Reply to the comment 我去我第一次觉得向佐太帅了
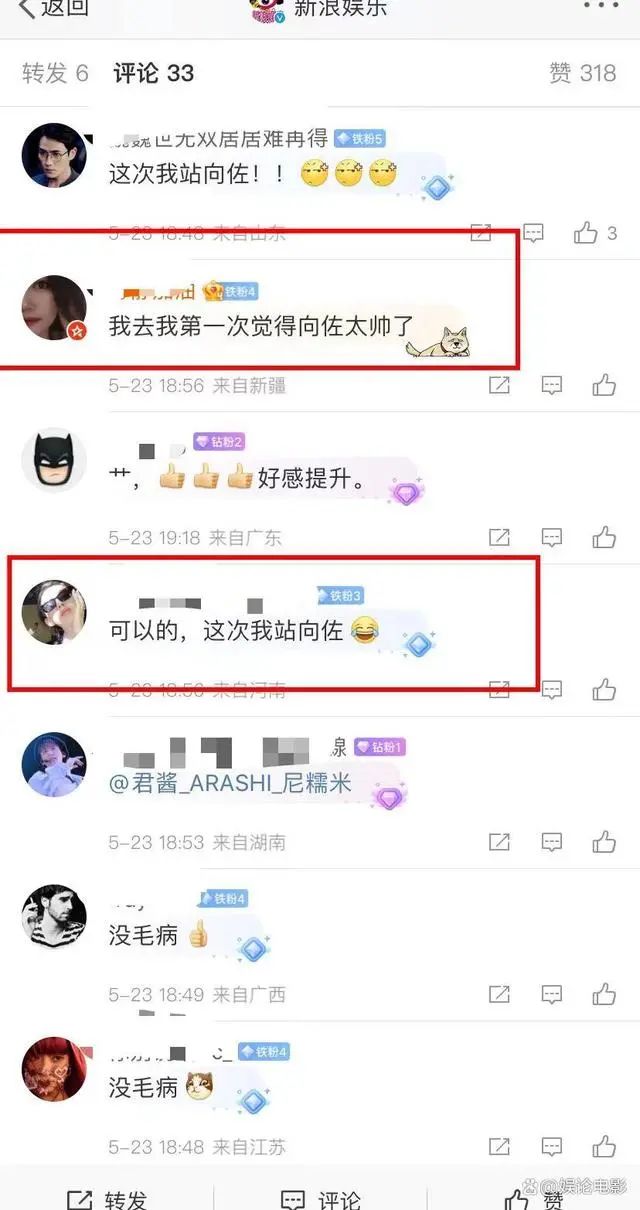 tap(551, 385)
